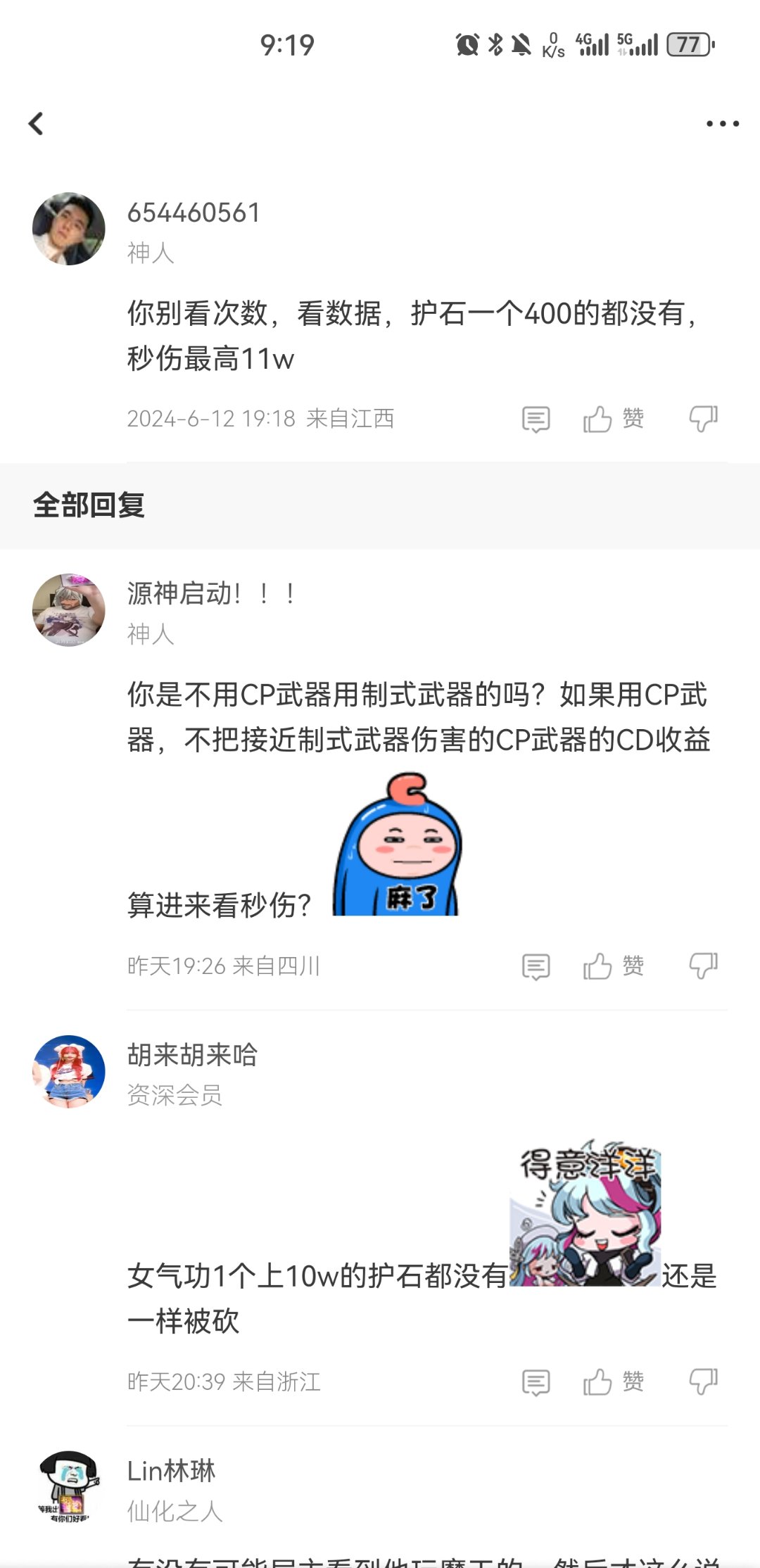The image size is (760, 1568).
Task: Open 源神启动's profile avatar
Action: click(69, 609)
